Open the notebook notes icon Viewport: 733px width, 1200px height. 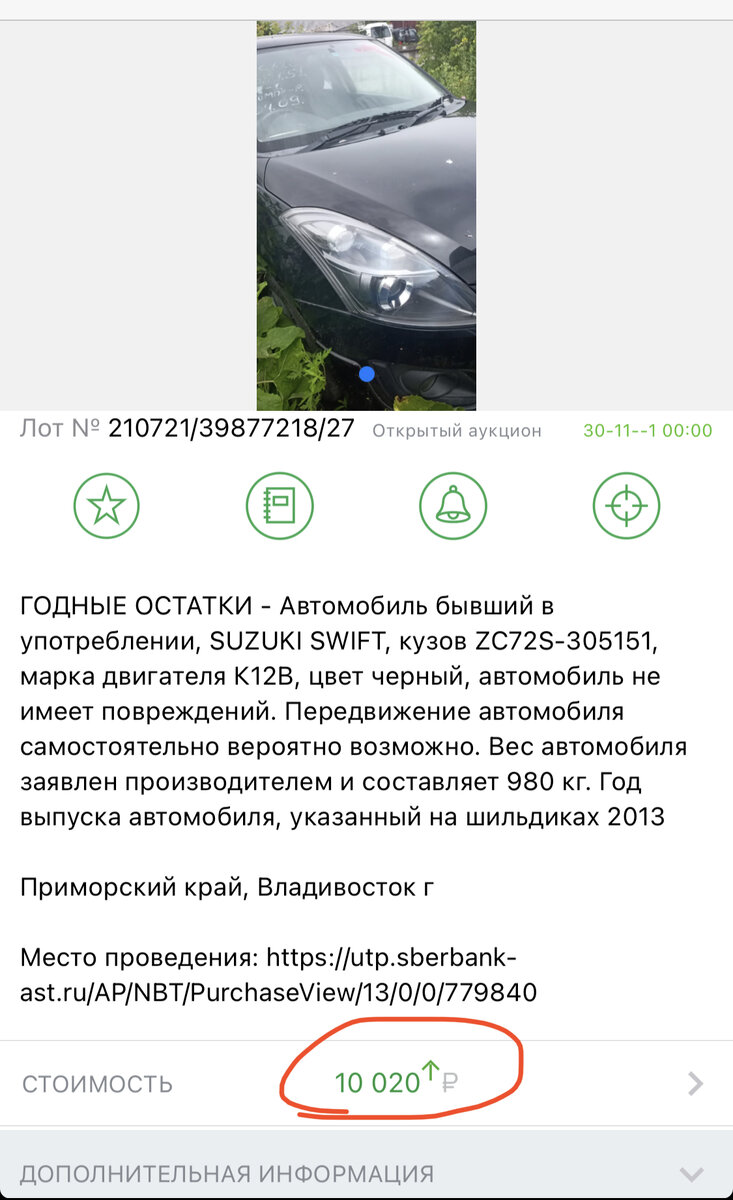click(x=279, y=506)
